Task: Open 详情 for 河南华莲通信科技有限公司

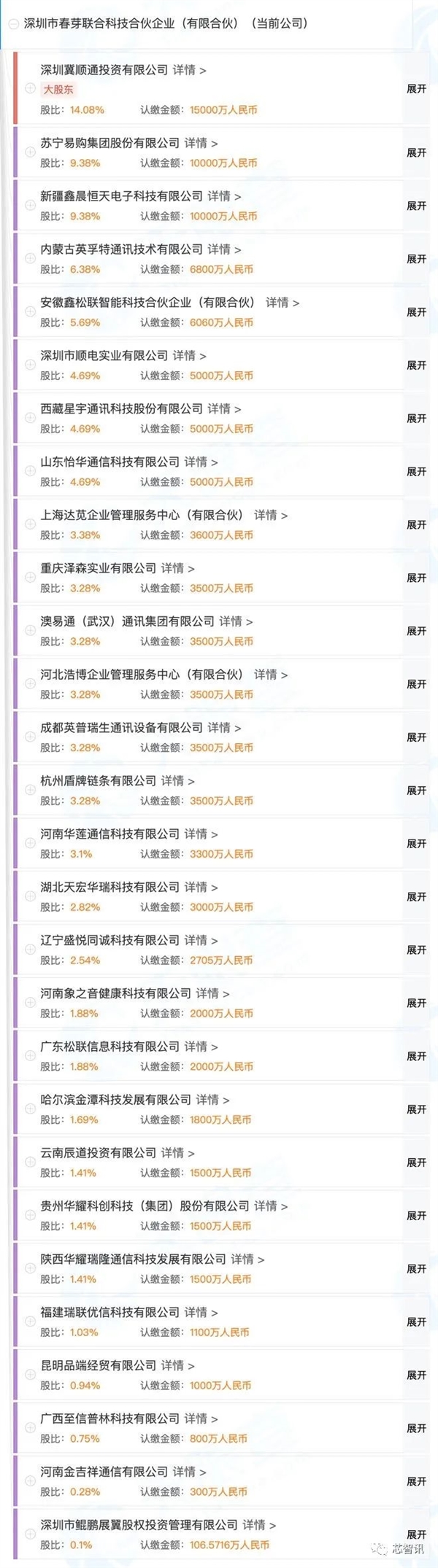Action: point(201,834)
